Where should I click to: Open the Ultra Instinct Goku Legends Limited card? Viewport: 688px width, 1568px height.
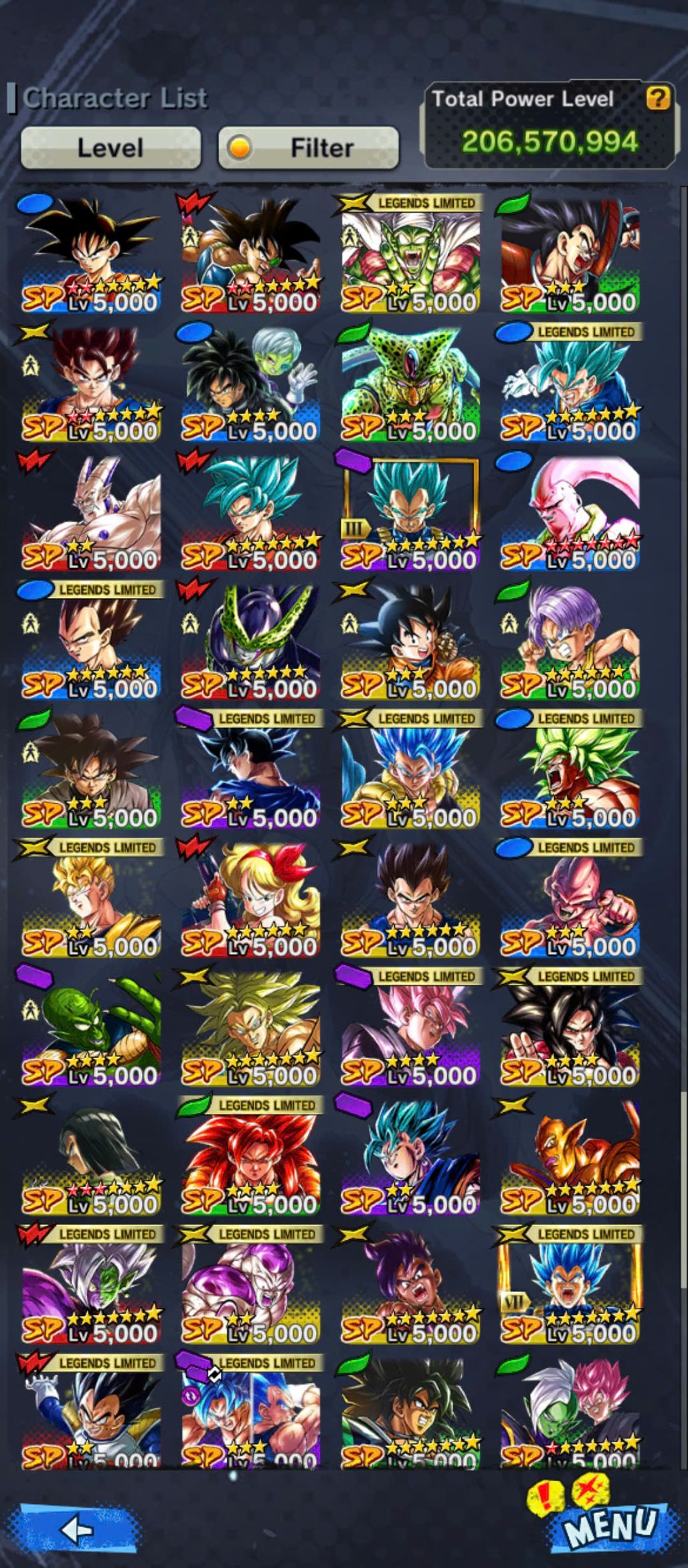(251, 770)
